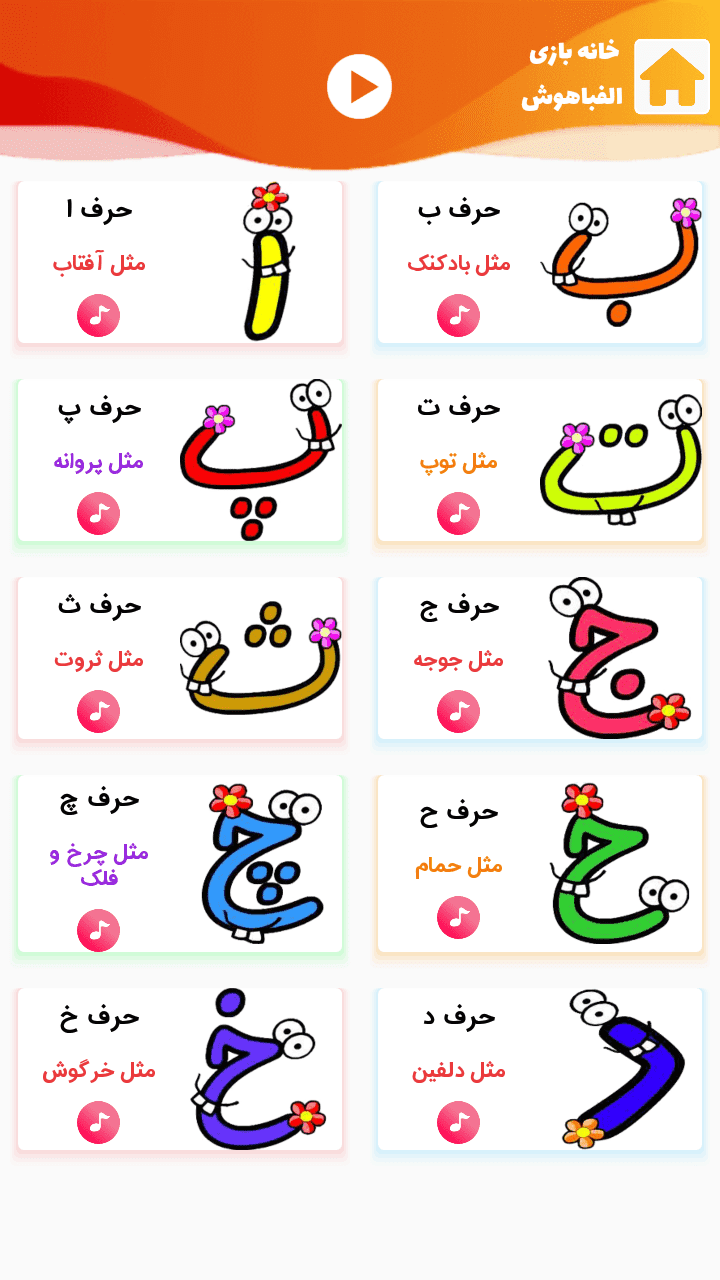Play the sound for letter ب (بادکنک)

click(458, 316)
